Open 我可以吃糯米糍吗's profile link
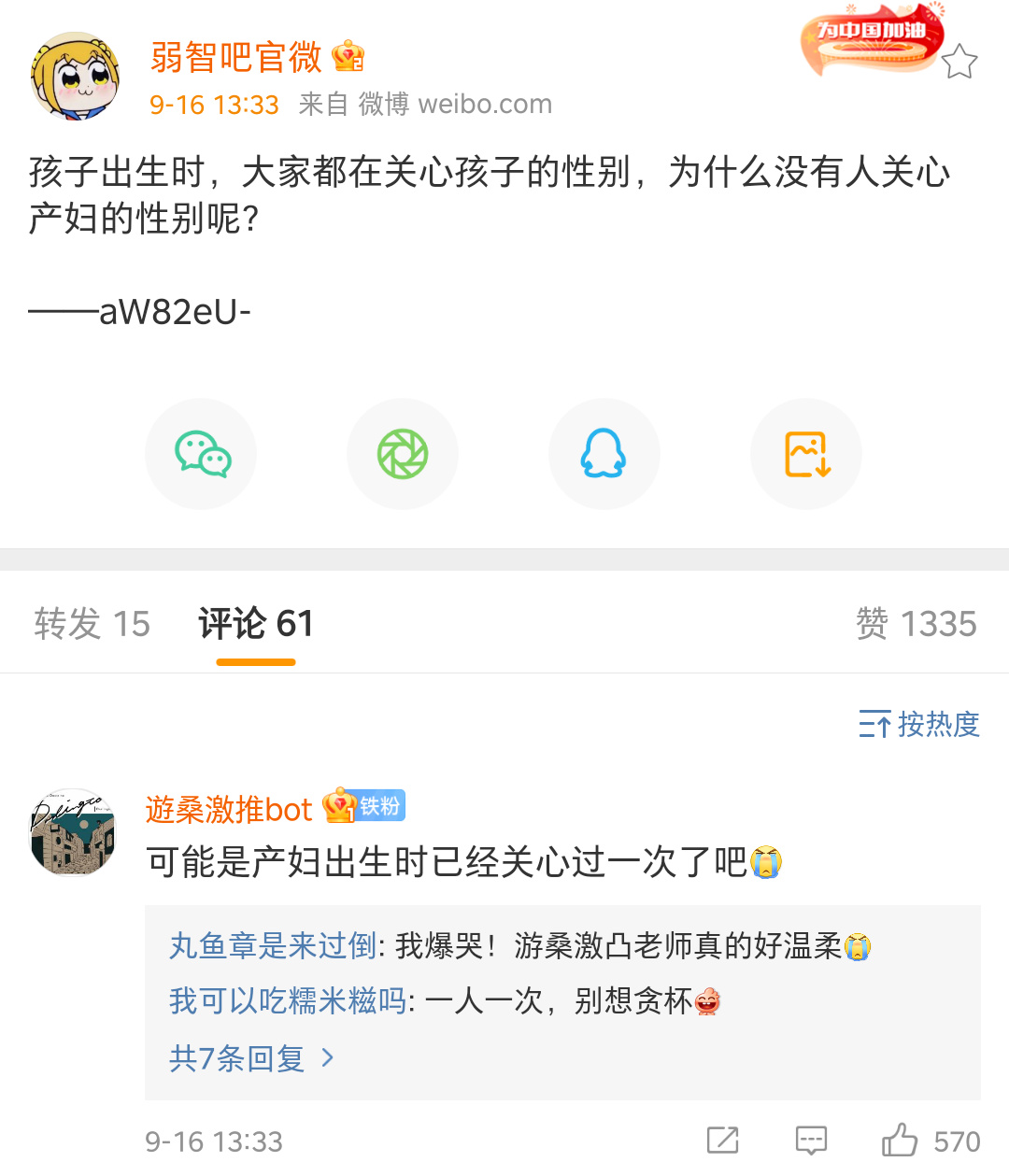Viewport: 1009px width, 1176px height. pyautogui.click(x=288, y=1001)
